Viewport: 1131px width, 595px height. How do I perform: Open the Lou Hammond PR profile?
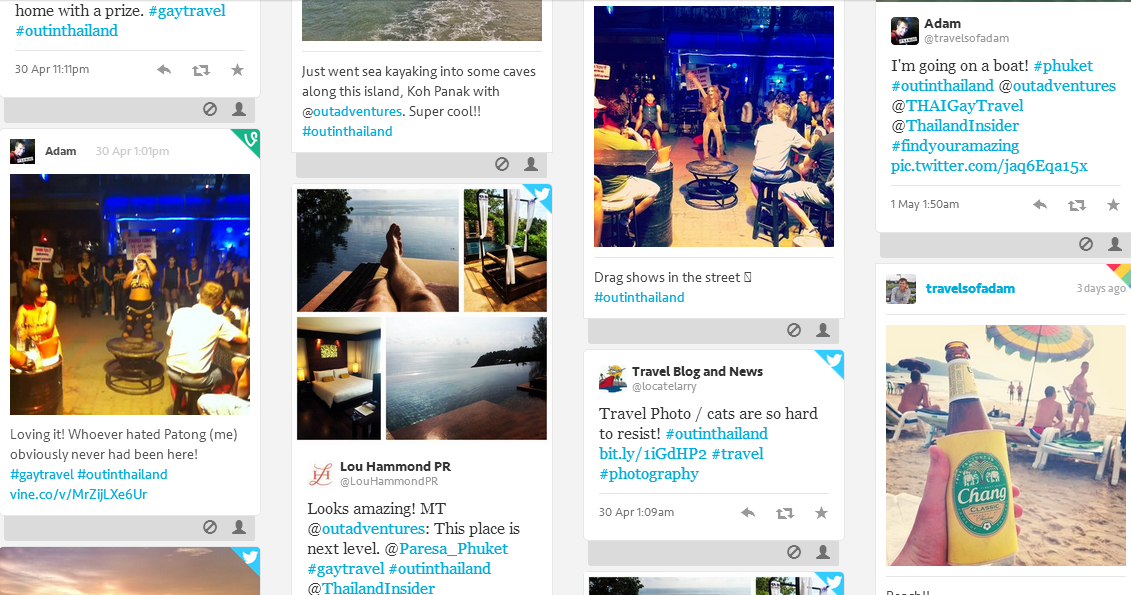click(x=395, y=467)
